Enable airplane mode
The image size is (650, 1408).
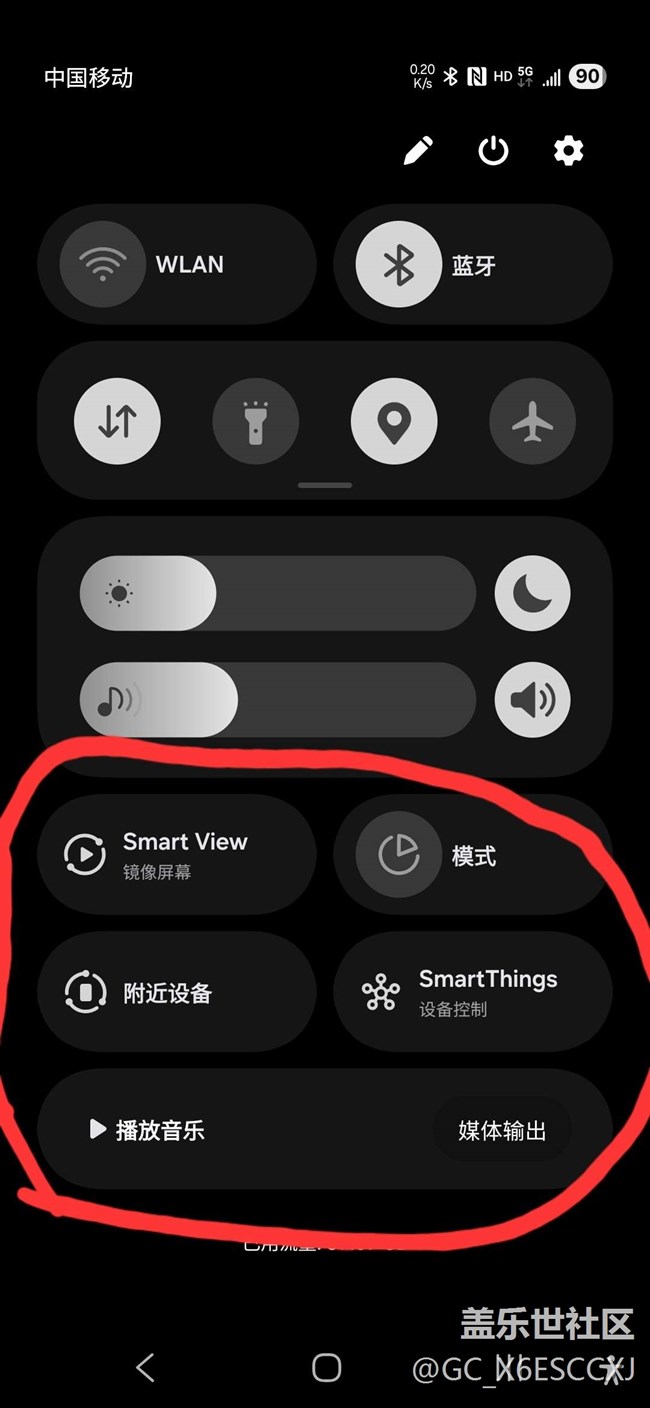coord(533,421)
